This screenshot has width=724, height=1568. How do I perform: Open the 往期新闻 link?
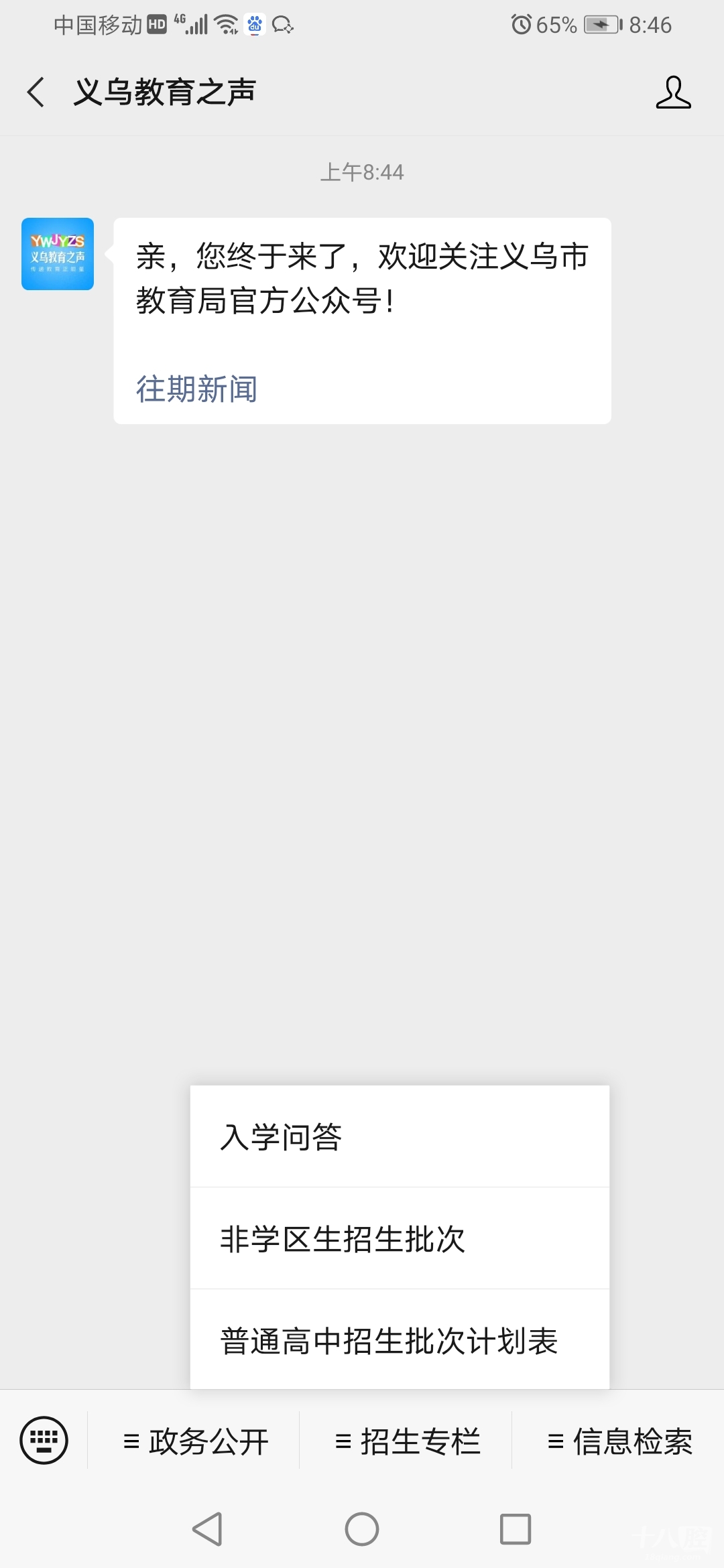[196, 389]
